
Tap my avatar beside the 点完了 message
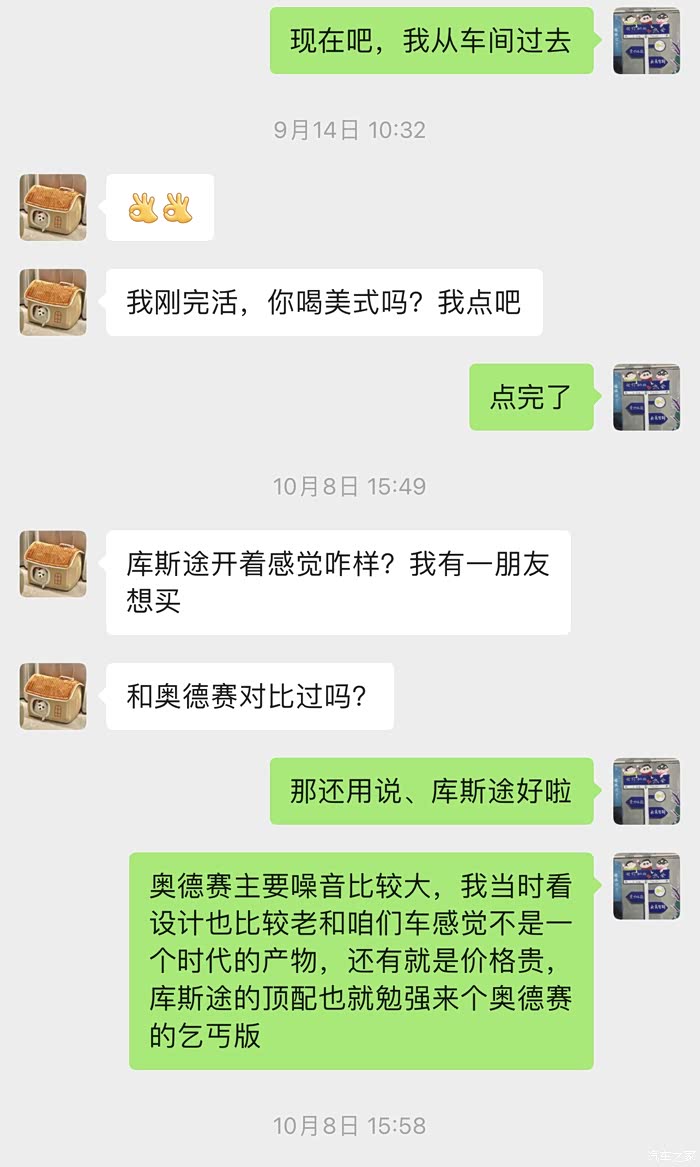(x=646, y=397)
